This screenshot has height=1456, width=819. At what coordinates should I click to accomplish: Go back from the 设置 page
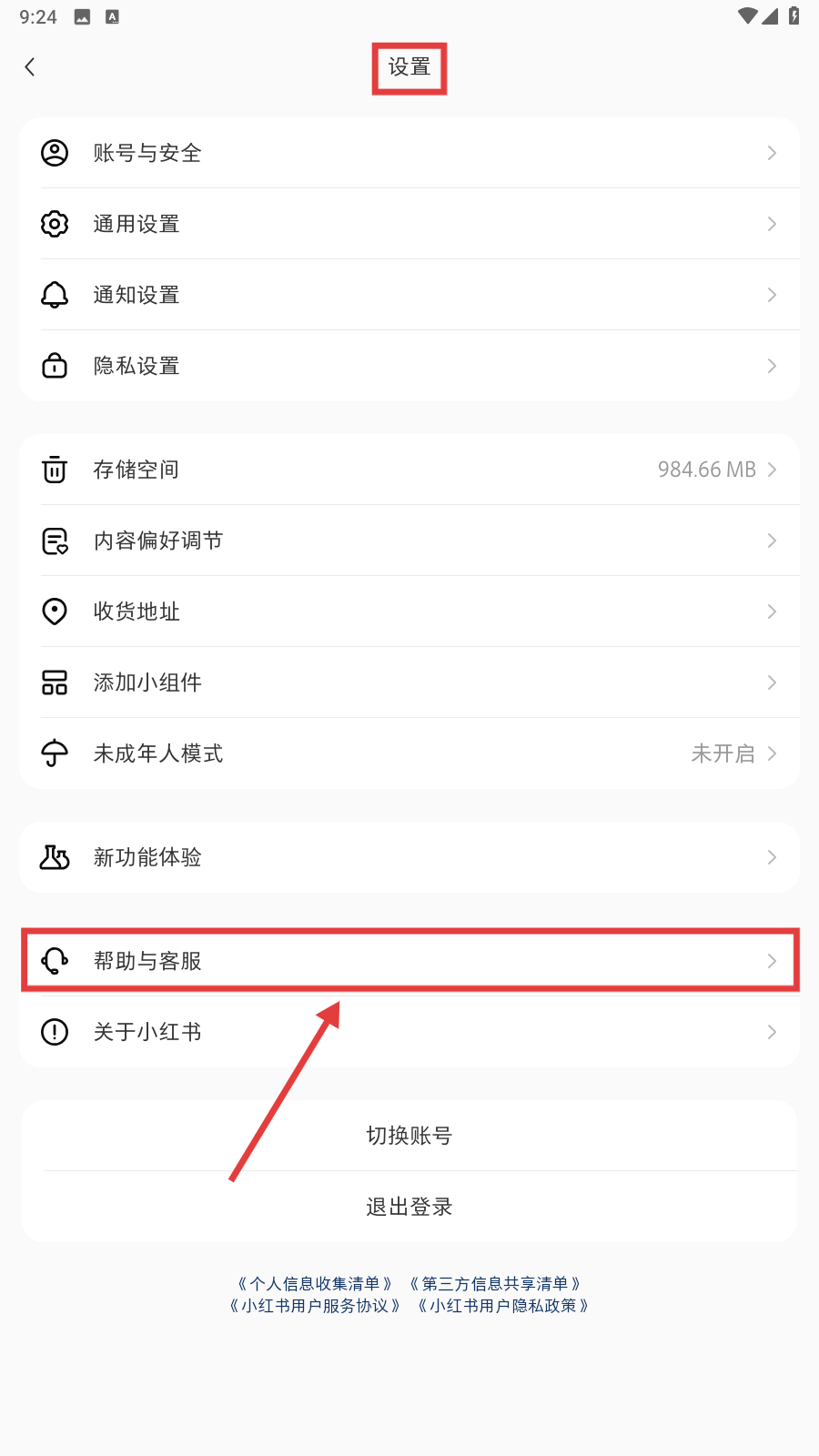(x=30, y=67)
